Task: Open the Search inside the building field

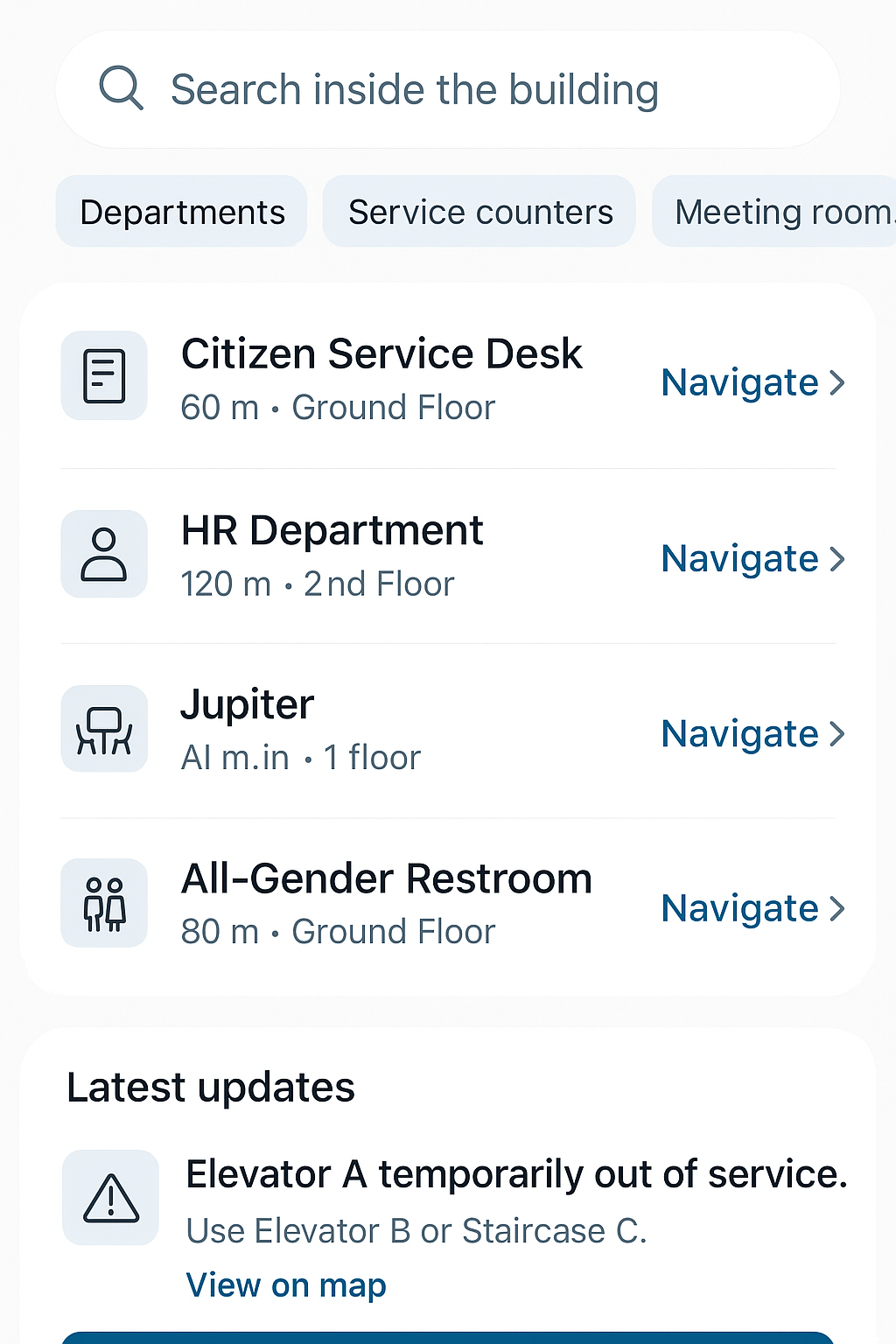Action: 446,89
